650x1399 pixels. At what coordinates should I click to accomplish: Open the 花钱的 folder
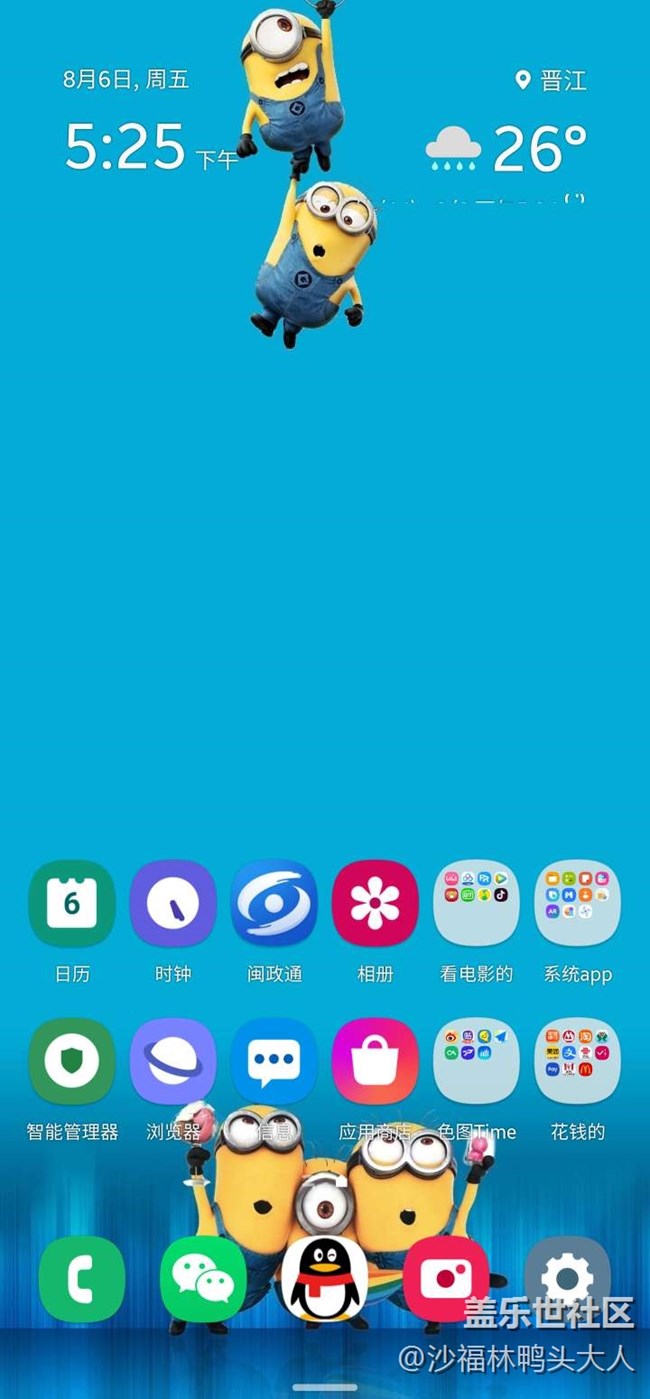577,1061
